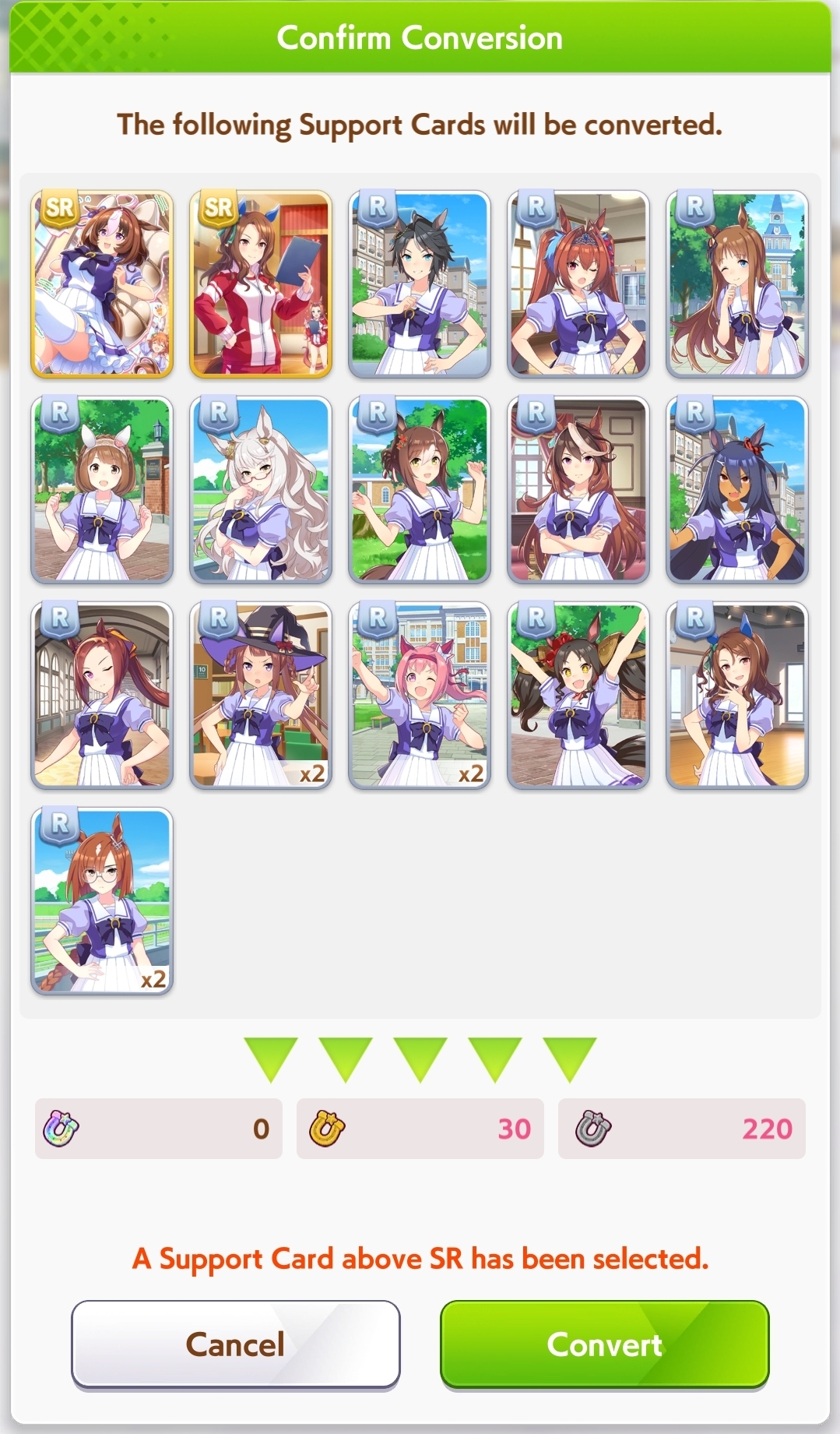
Task: Open the R card with the white-haired girl
Action: click(x=260, y=490)
